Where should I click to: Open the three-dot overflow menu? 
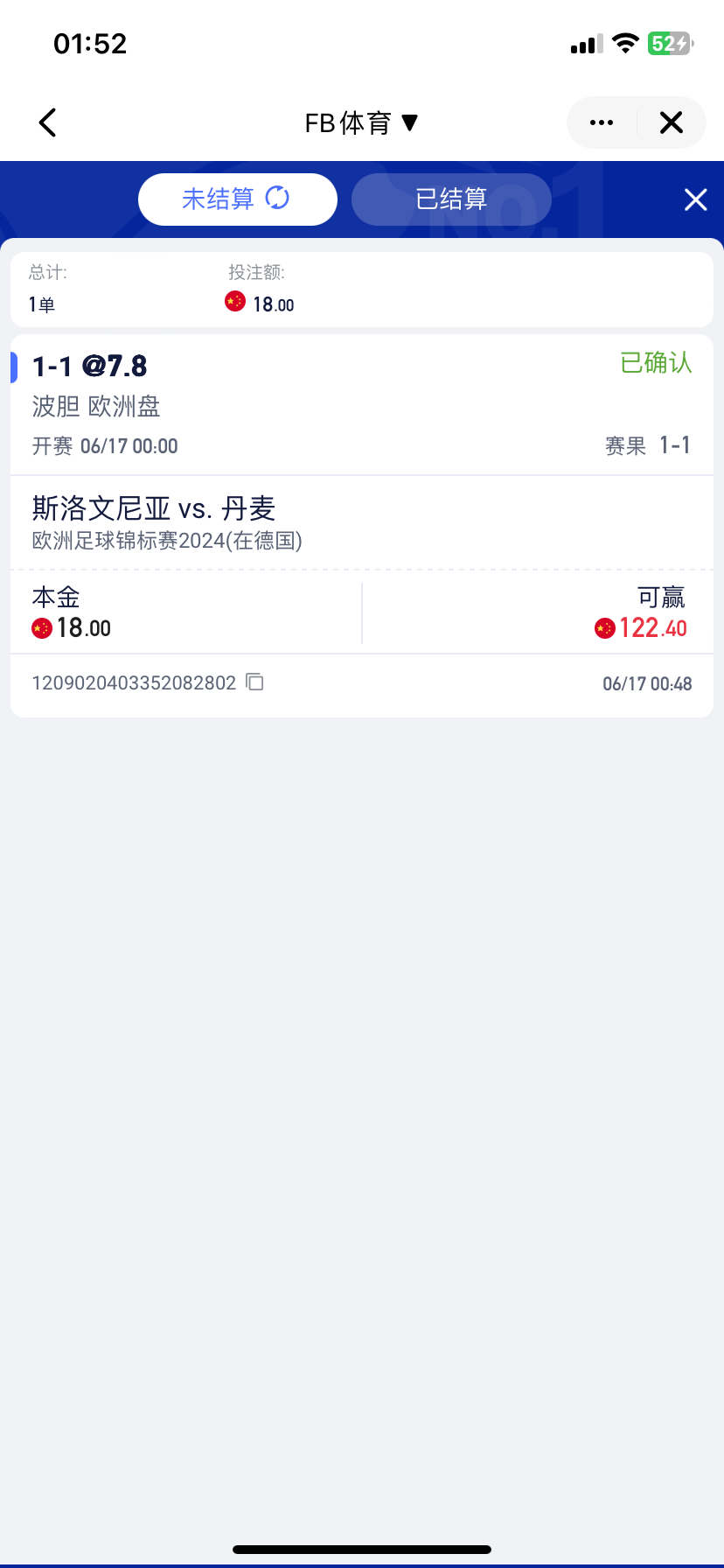[602, 122]
